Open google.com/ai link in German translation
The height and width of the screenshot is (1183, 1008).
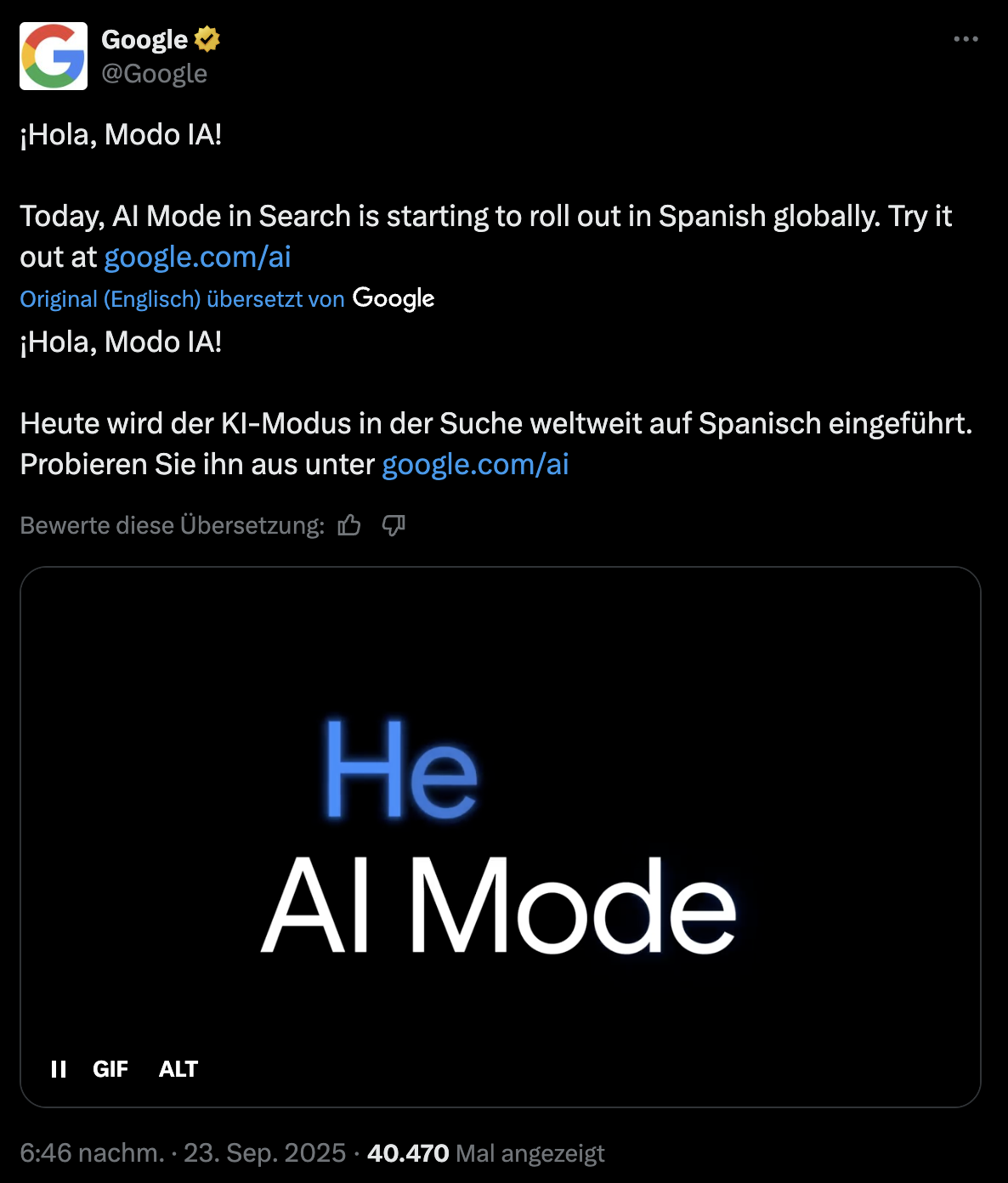click(475, 464)
